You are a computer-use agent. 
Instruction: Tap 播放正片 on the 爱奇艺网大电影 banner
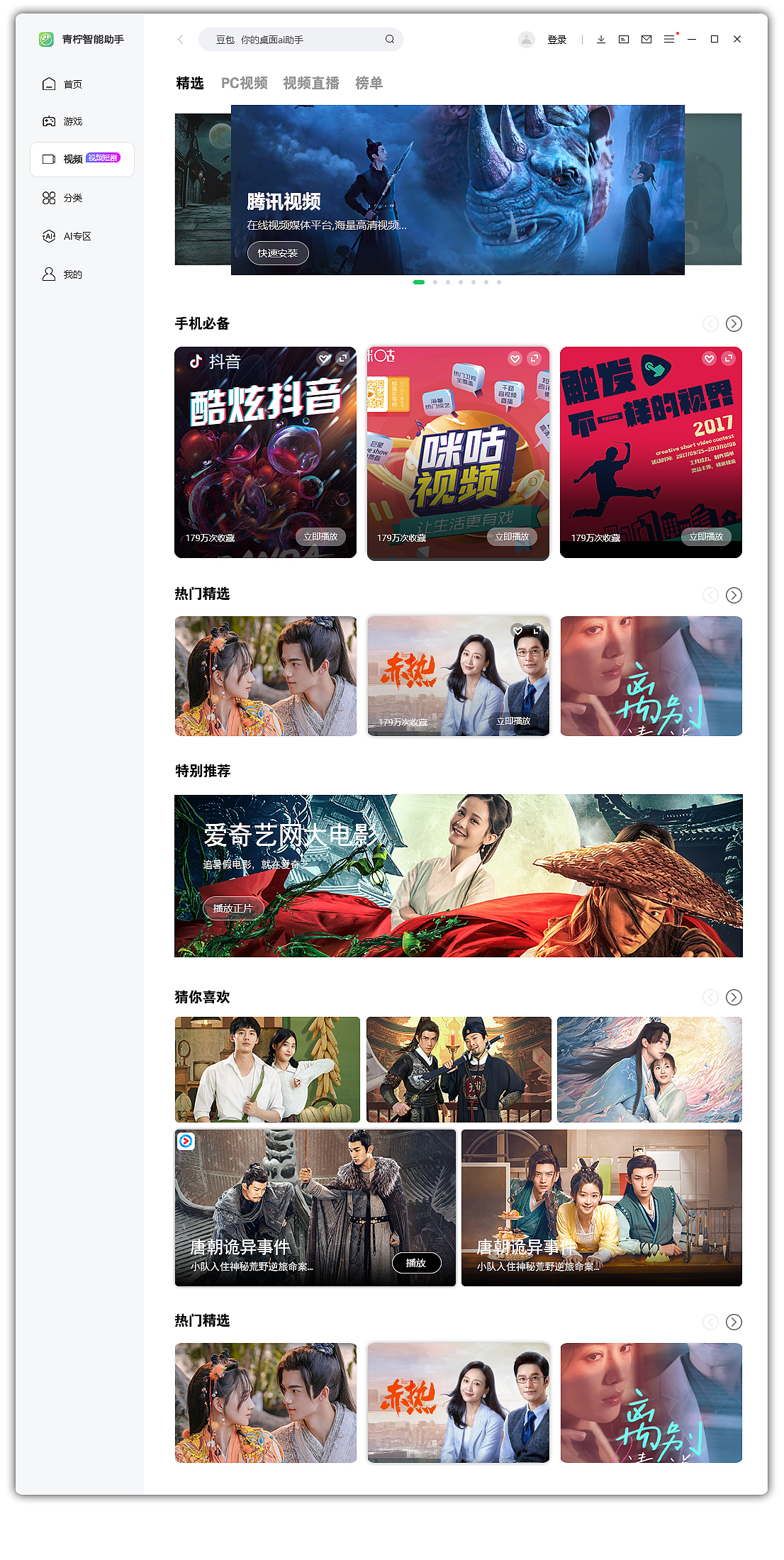click(233, 908)
